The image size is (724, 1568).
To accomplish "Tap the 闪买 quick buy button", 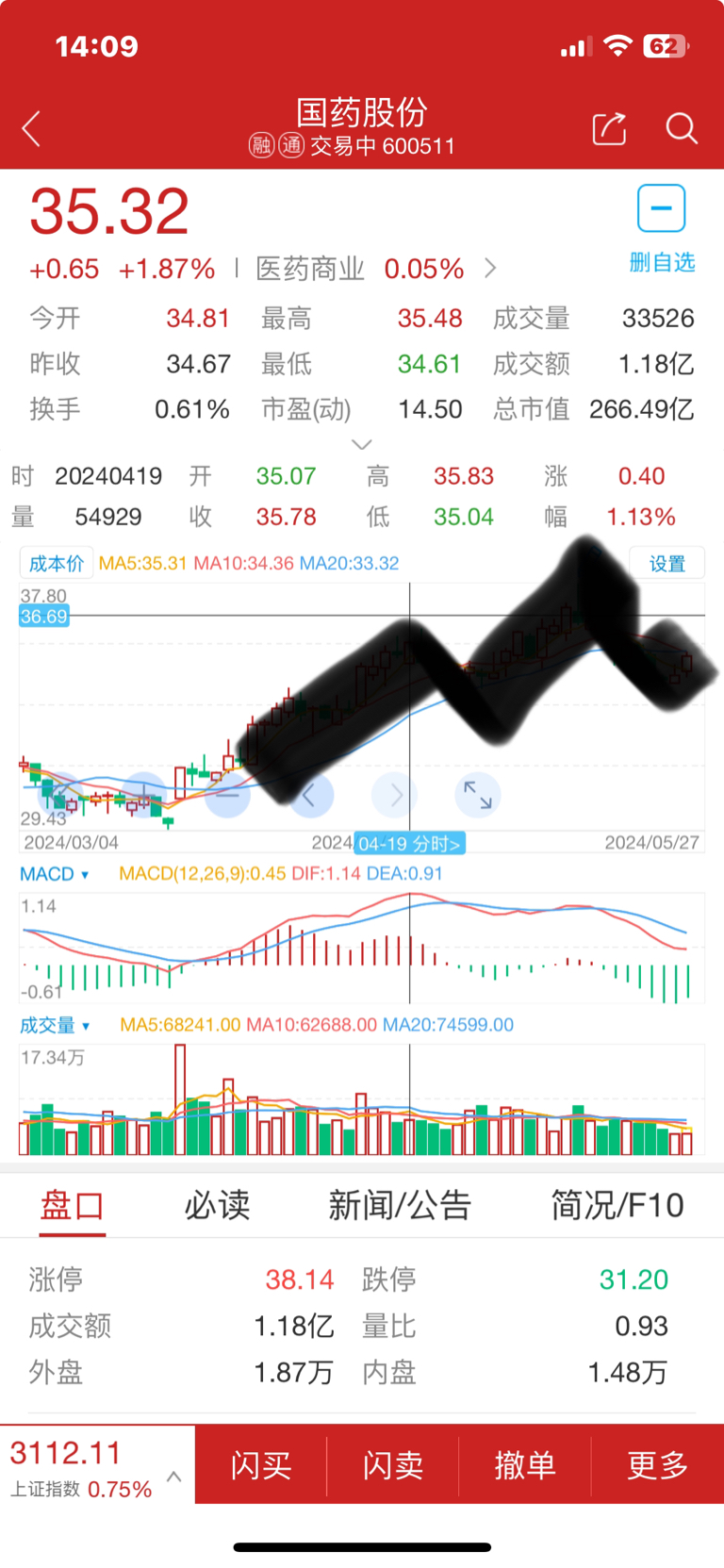I will (x=261, y=1464).
